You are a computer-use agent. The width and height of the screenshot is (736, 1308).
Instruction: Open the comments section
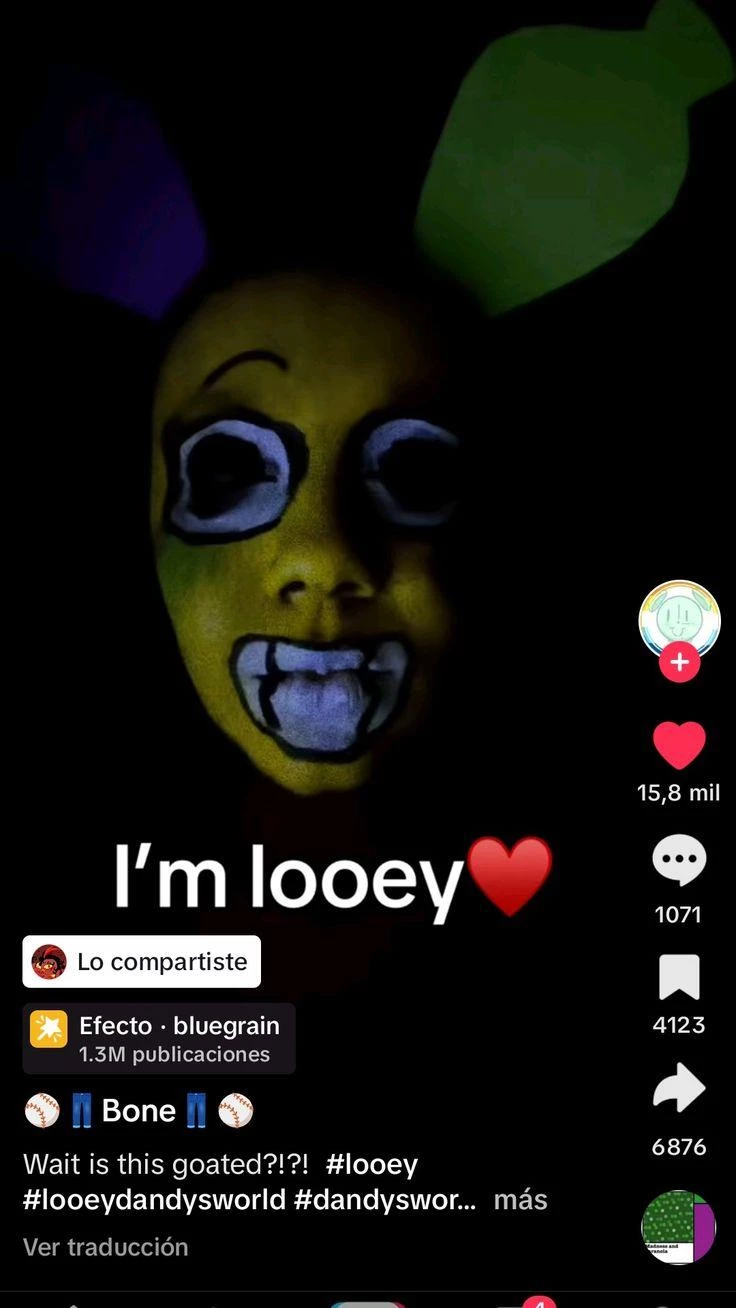(x=679, y=862)
